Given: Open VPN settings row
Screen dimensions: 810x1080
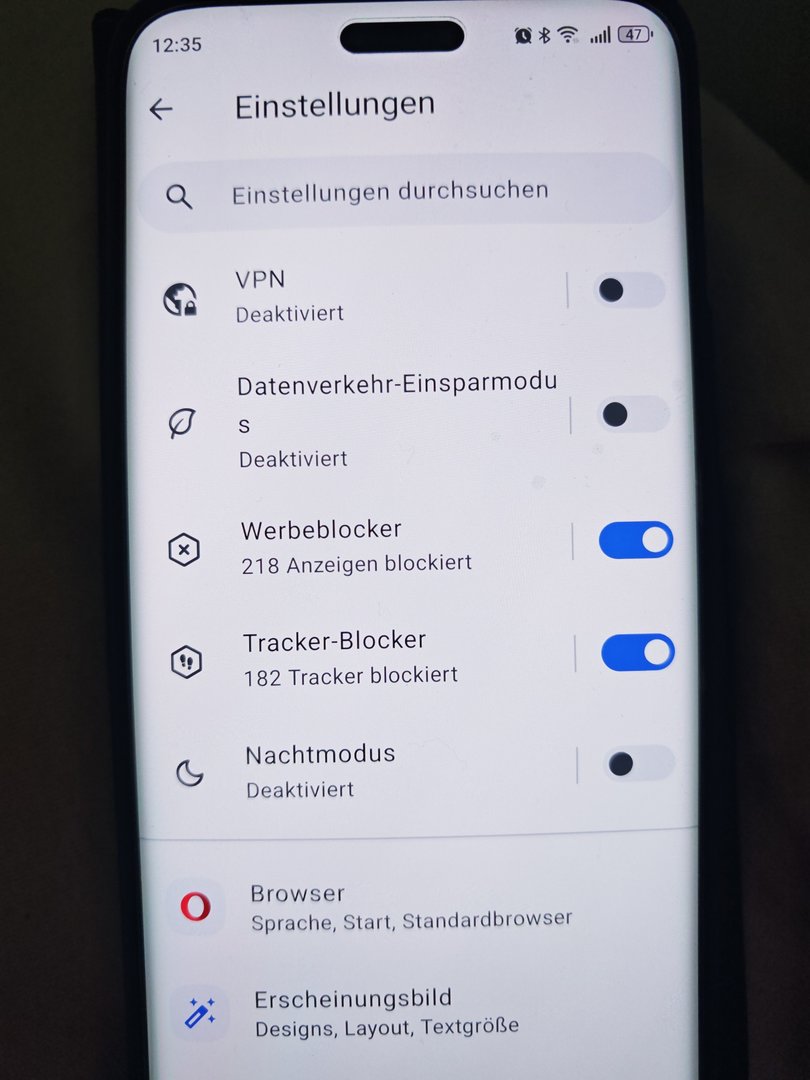Looking at the screenshot, I should [350, 295].
